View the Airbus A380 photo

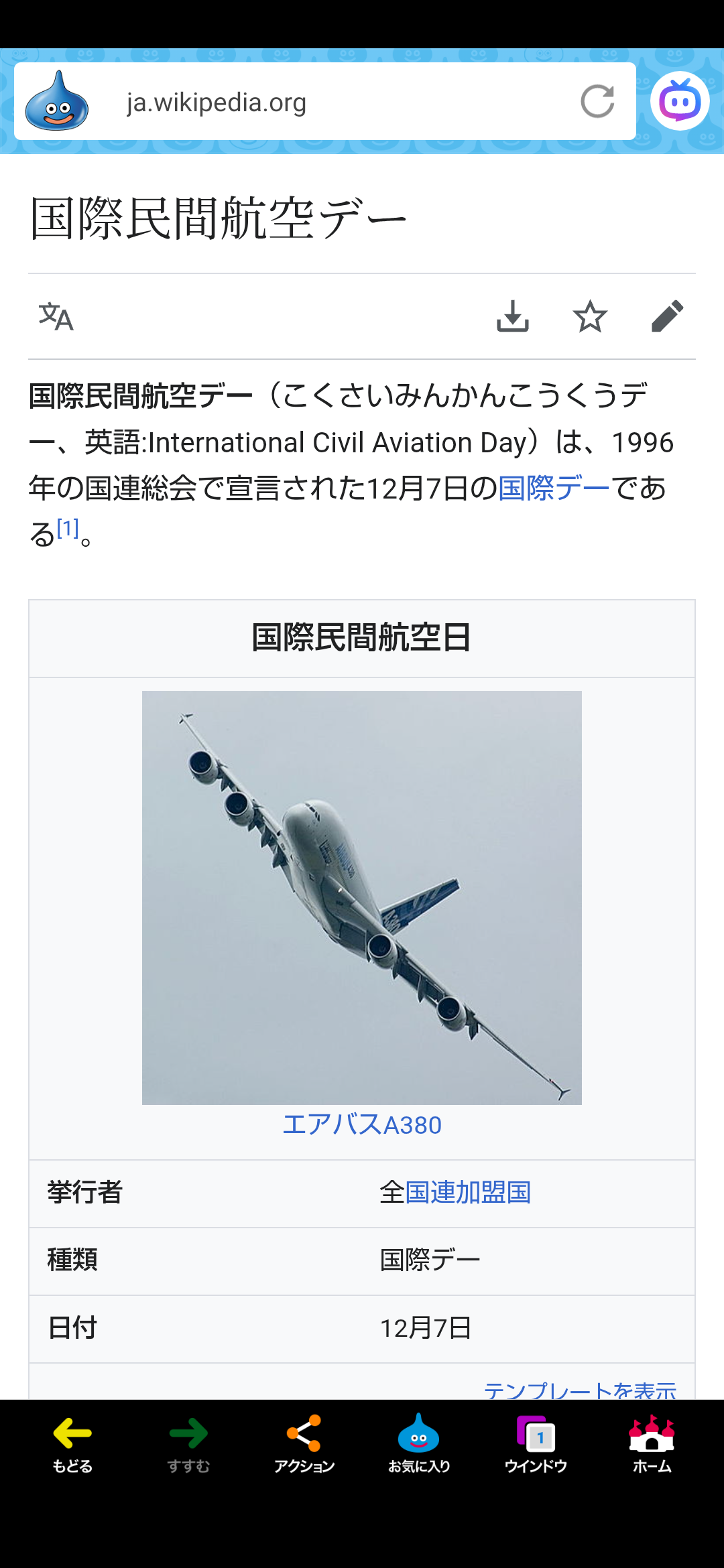[x=362, y=897]
